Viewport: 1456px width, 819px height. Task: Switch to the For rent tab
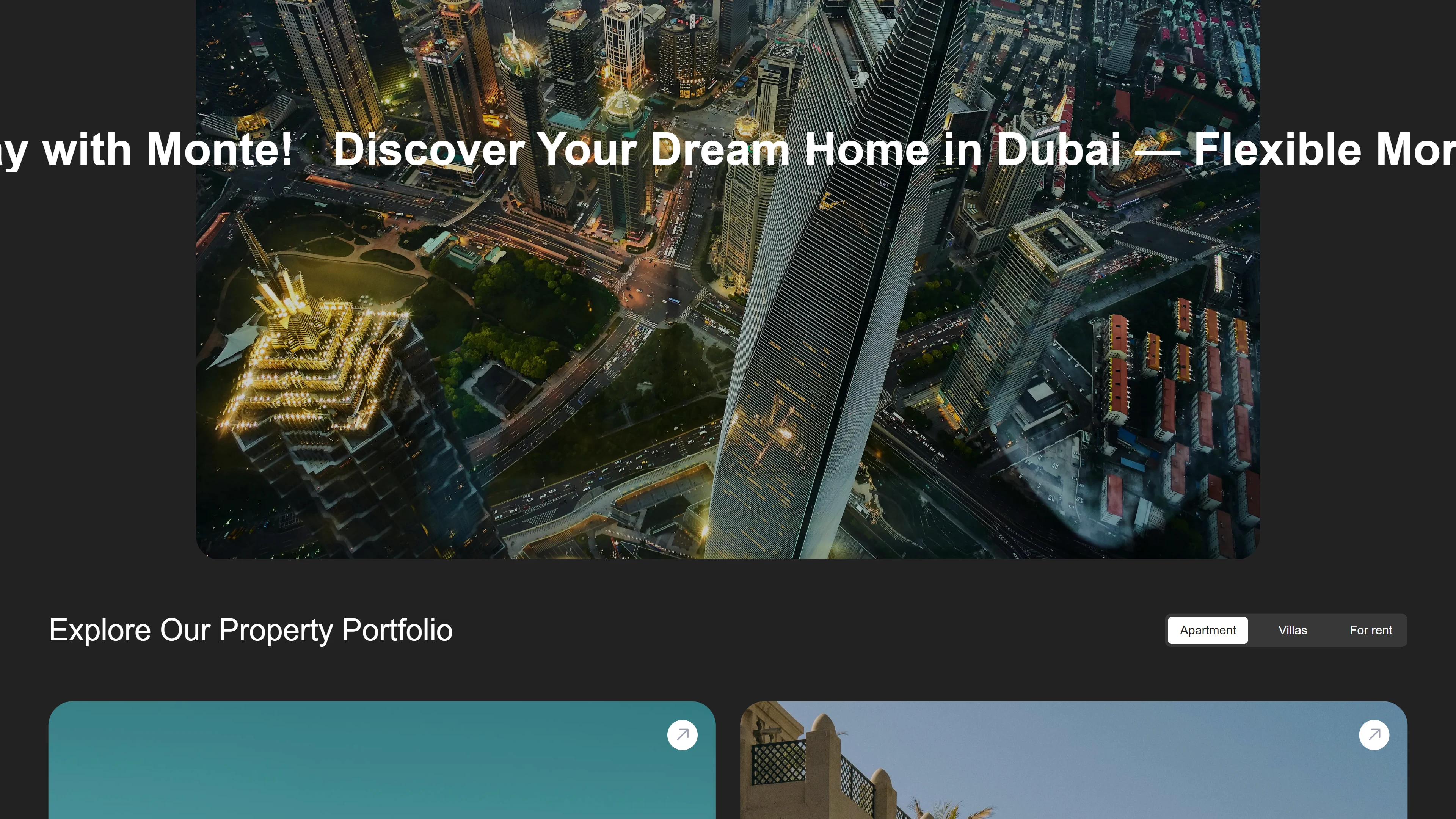pos(1370,630)
